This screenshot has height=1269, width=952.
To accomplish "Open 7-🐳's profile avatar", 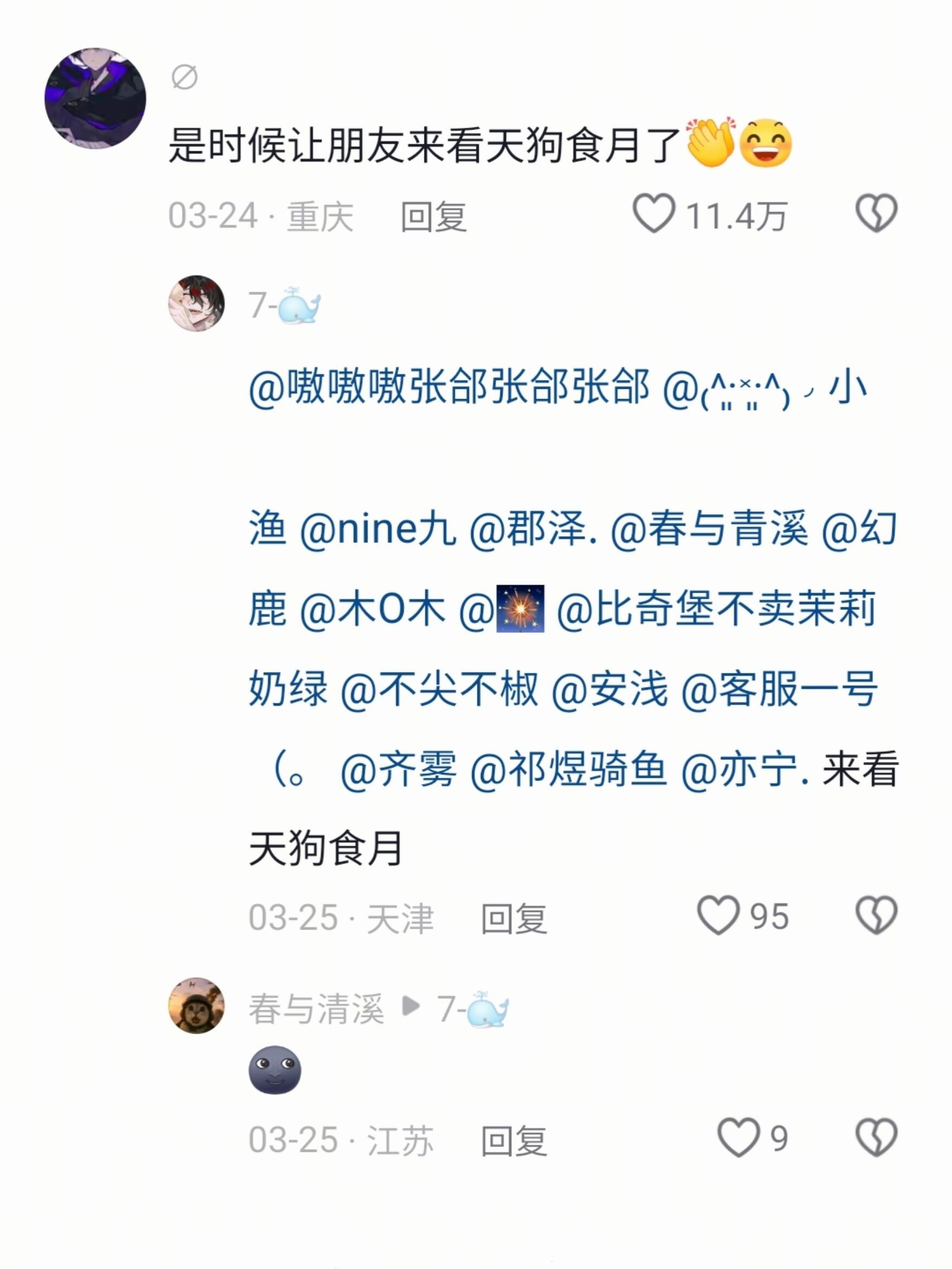I will pos(198,303).
